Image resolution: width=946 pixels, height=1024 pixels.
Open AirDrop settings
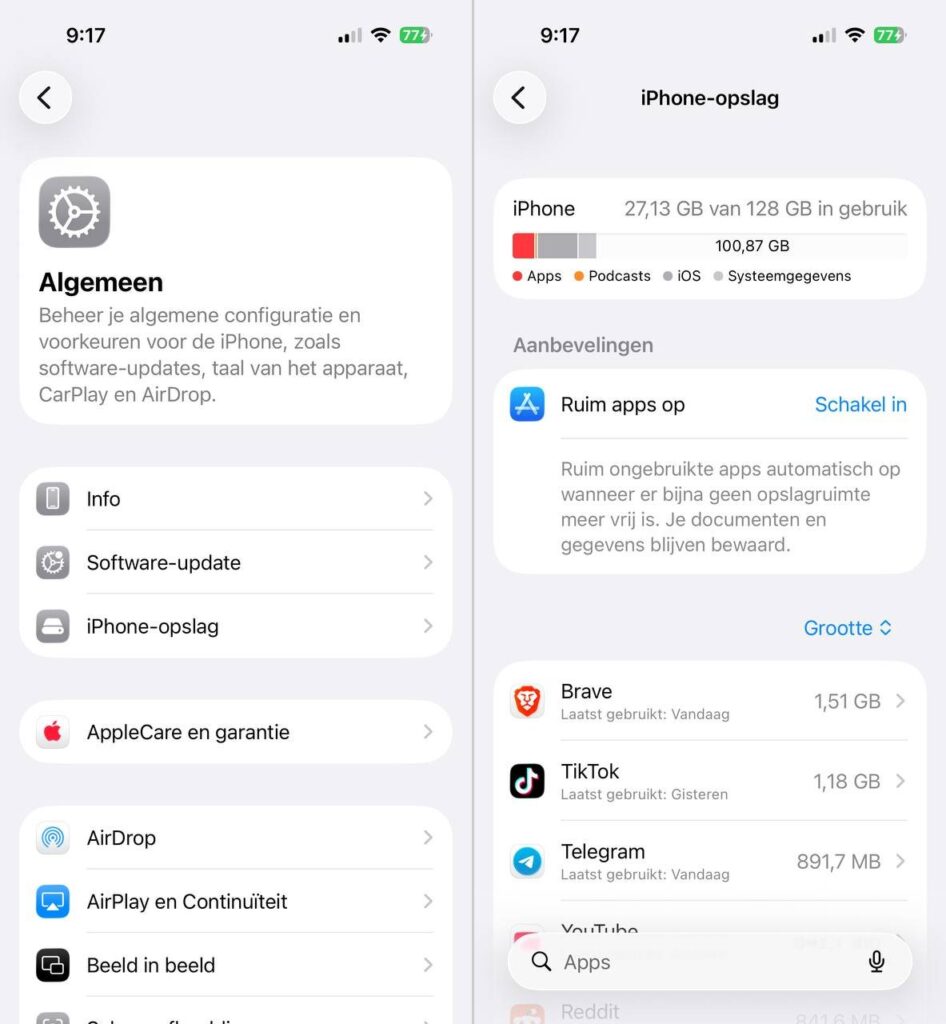(236, 838)
